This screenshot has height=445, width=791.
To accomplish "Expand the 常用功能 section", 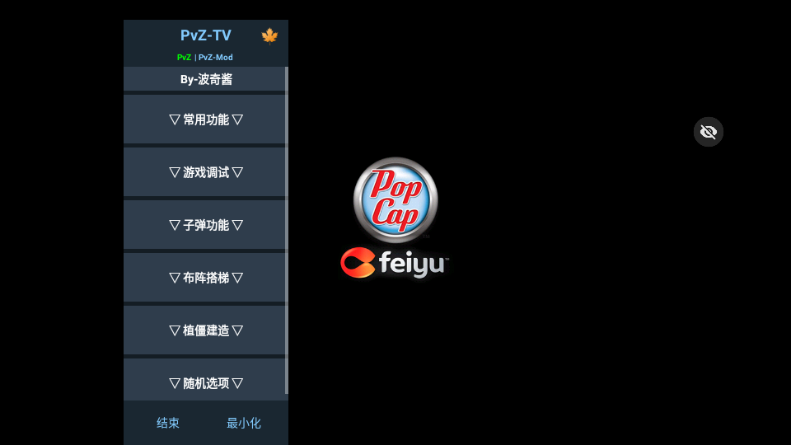I will (205, 120).
